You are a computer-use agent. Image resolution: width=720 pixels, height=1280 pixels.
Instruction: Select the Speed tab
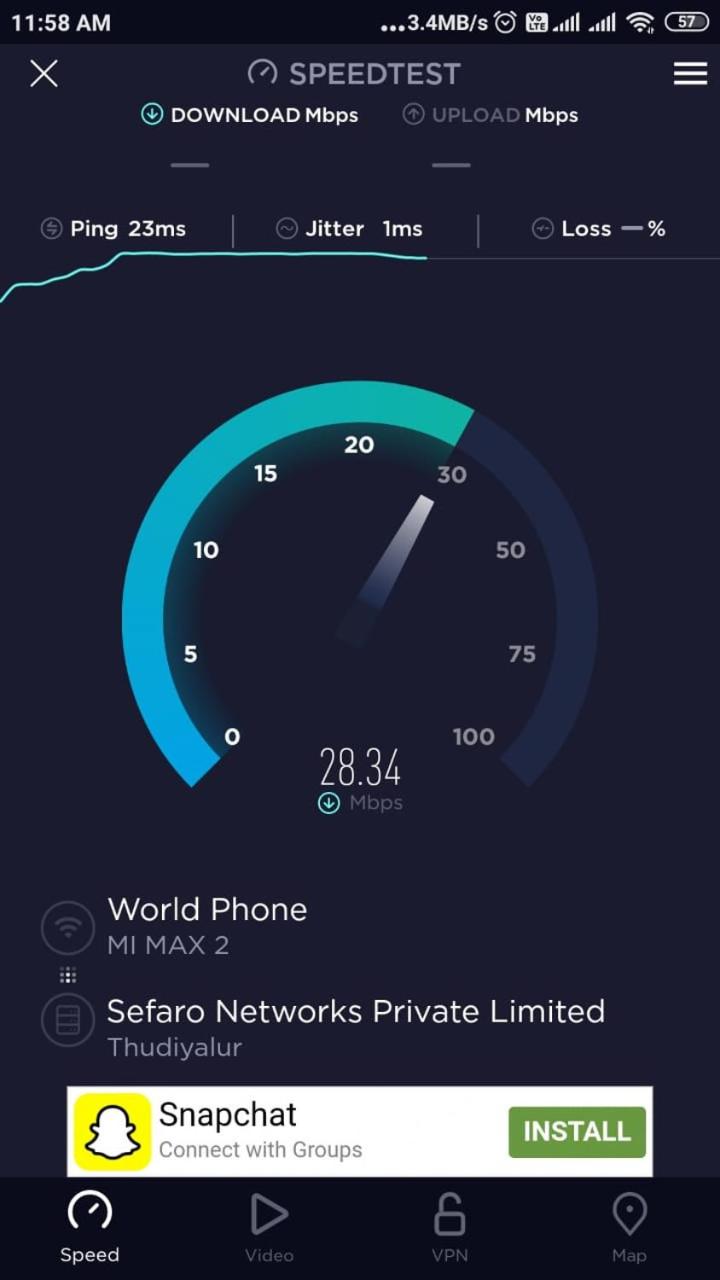[x=90, y=1228]
